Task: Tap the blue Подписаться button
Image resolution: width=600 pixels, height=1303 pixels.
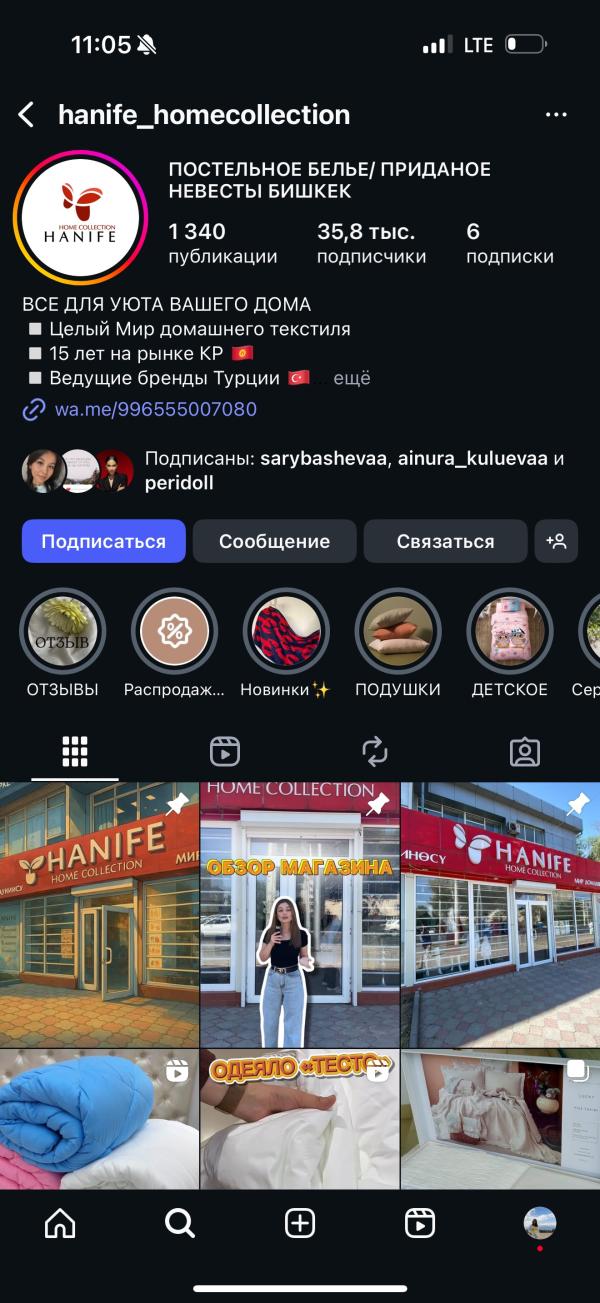Action: (104, 541)
